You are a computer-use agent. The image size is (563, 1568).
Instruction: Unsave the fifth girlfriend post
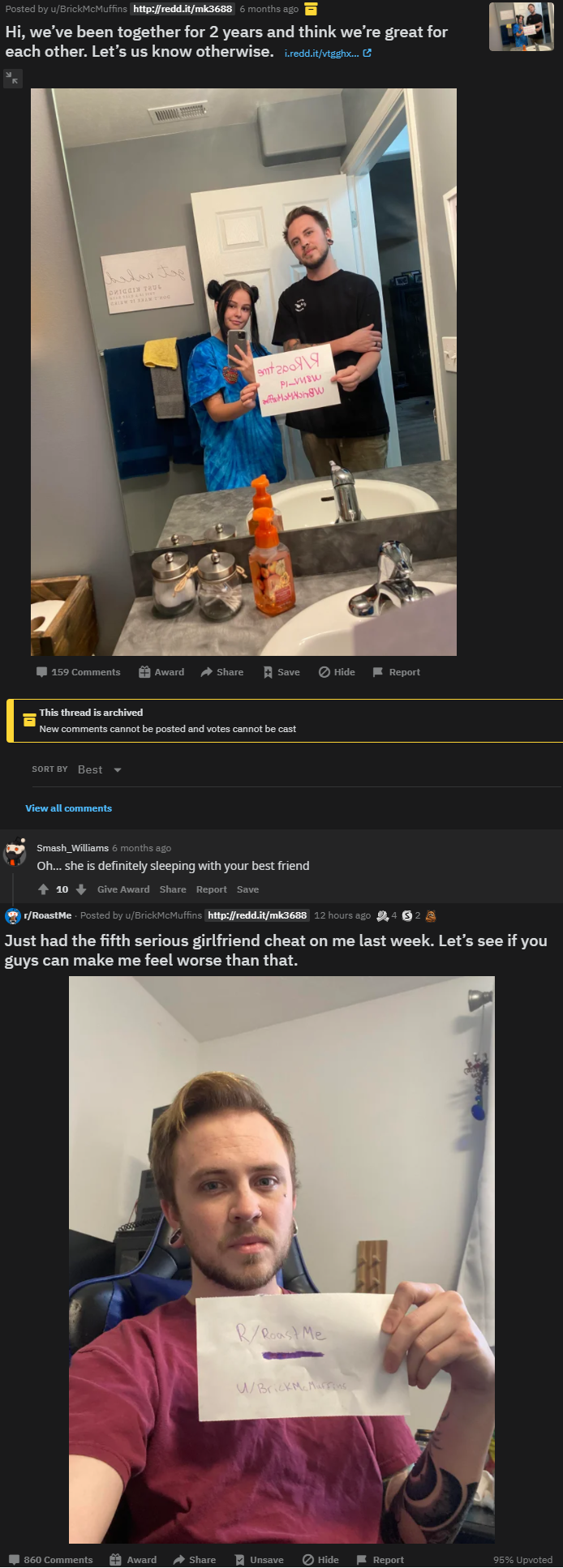259,1560
